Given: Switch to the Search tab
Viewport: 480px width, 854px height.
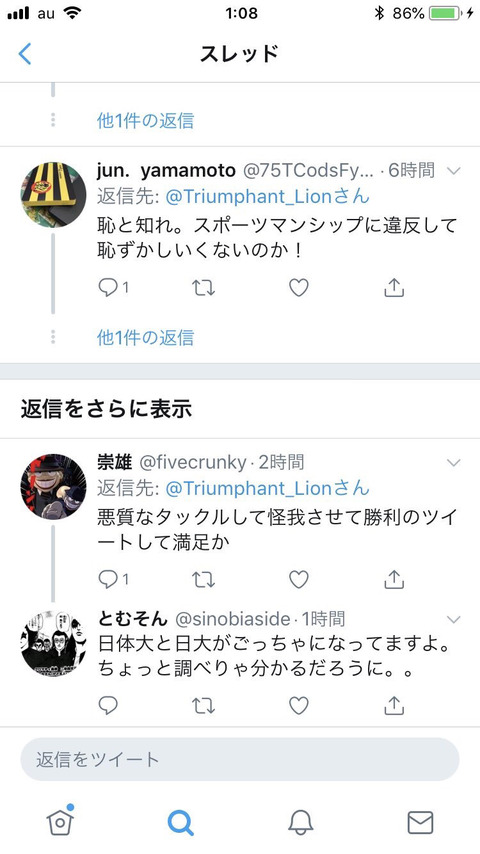Looking at the screenshot, I should 180,822.
